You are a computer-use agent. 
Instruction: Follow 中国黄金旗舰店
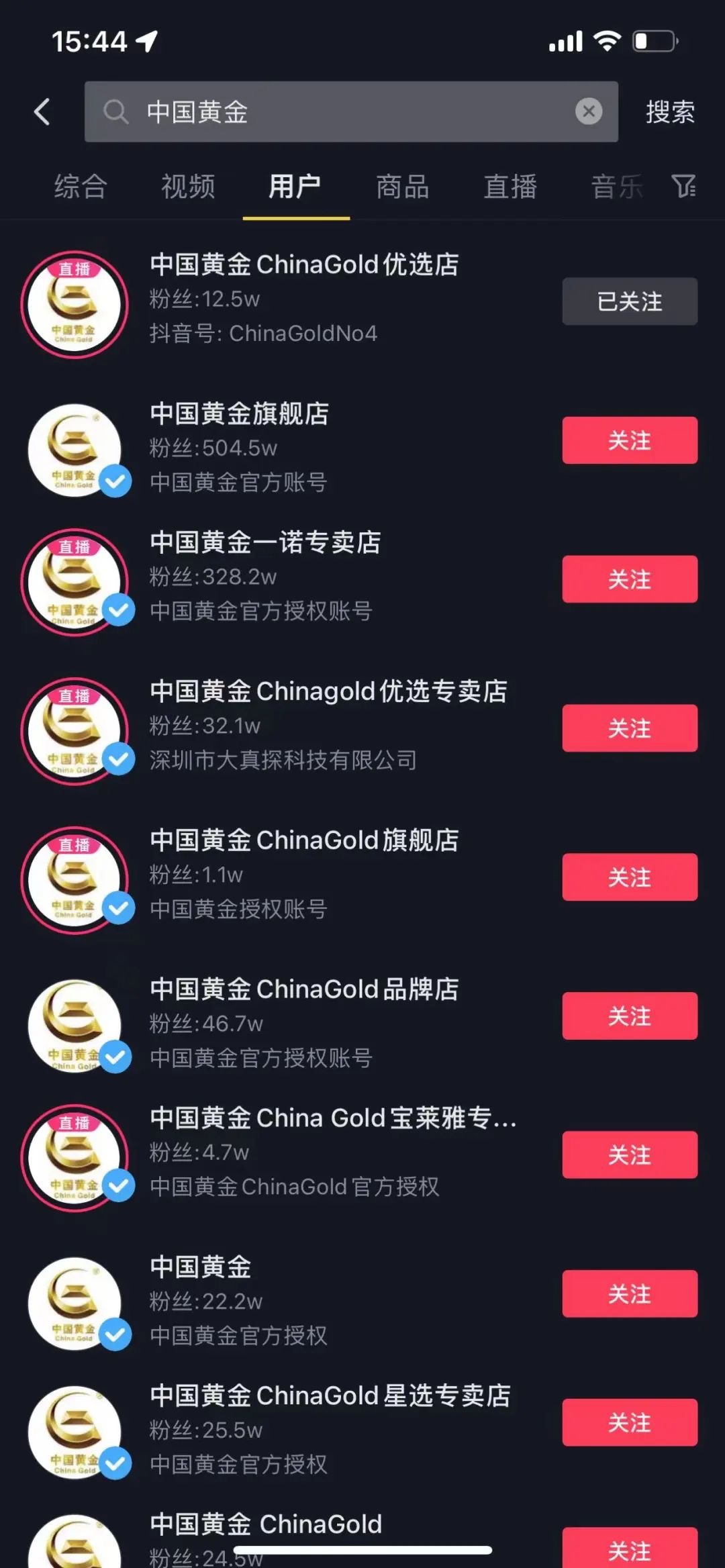(x=629, y=440)
